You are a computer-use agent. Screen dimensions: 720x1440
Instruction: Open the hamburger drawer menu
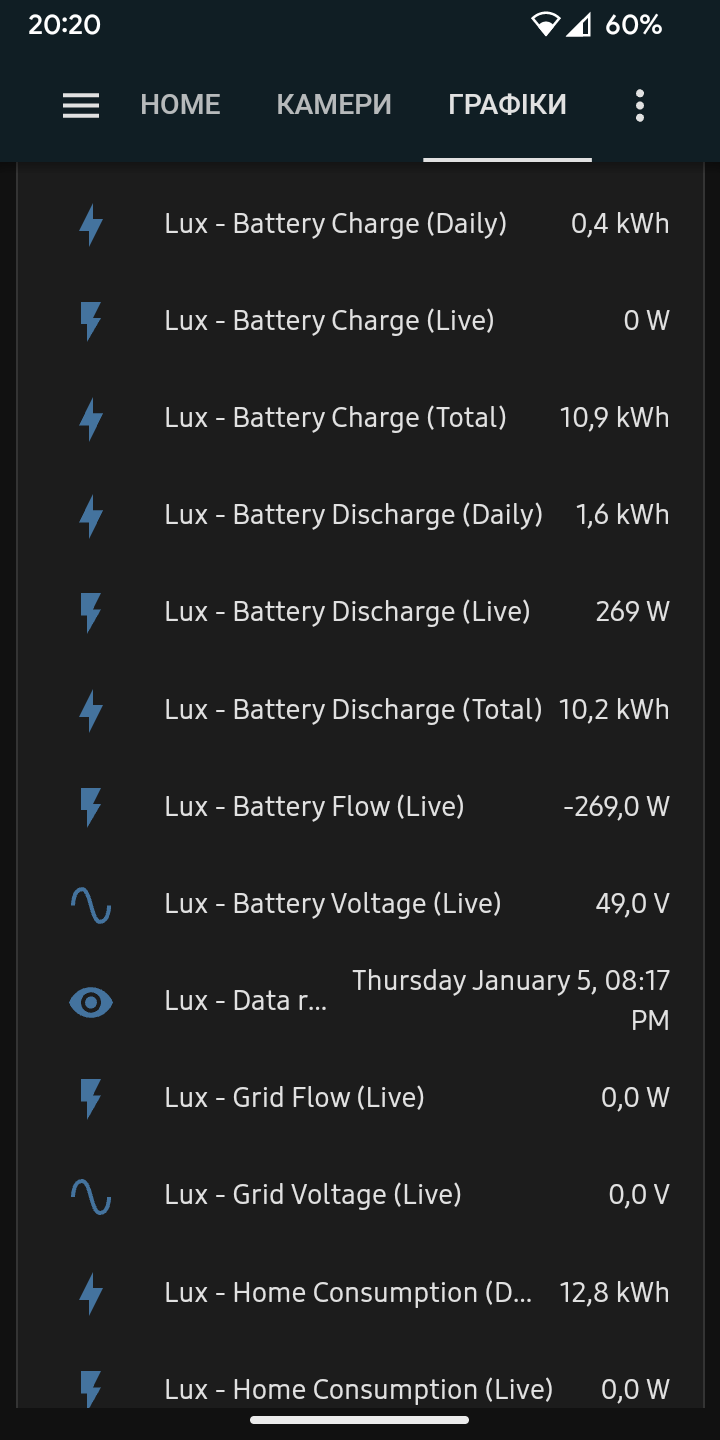pos(81,105)
